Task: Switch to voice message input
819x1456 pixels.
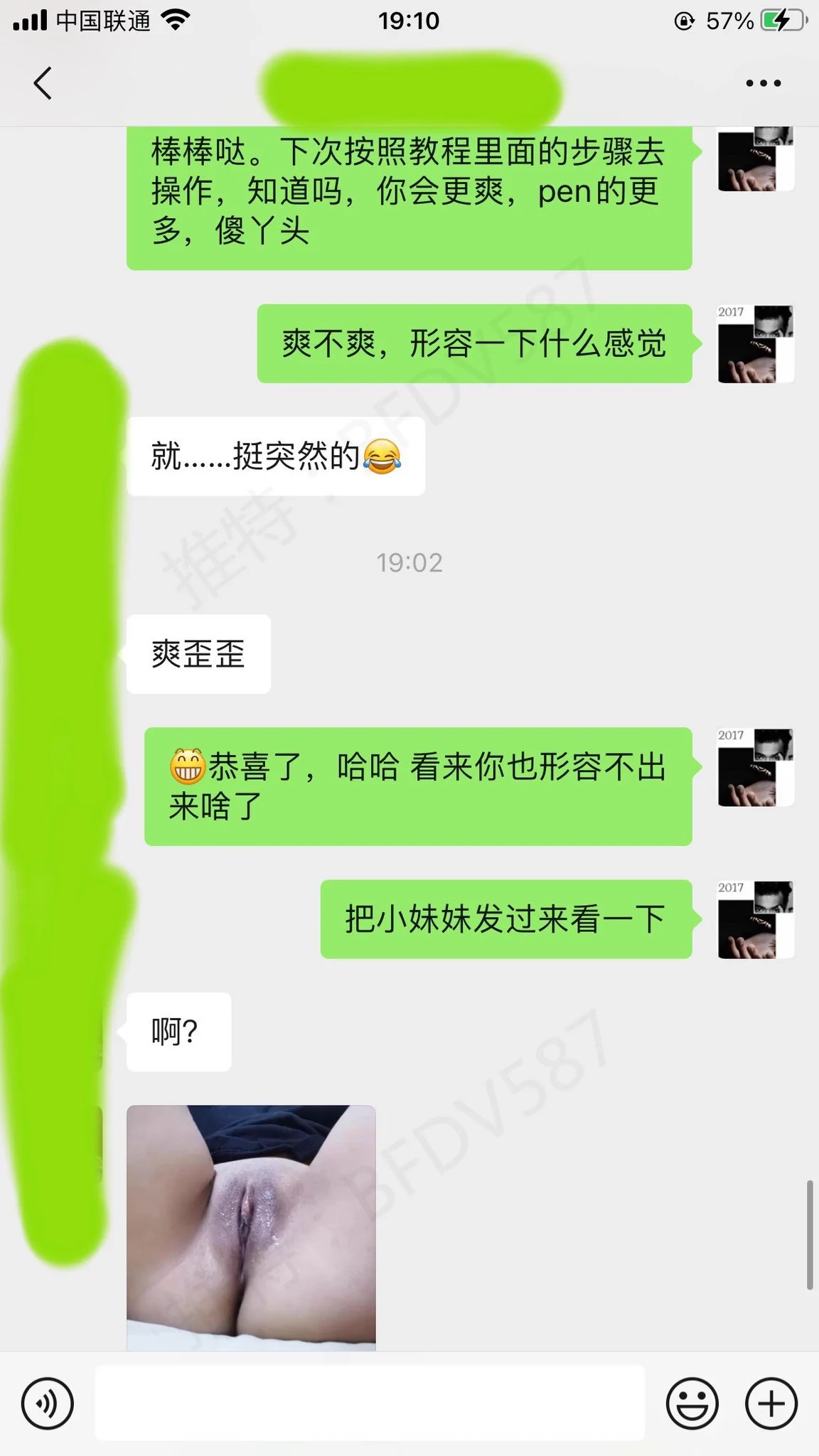Action: pyautogui.click(x=47, y=1404)
